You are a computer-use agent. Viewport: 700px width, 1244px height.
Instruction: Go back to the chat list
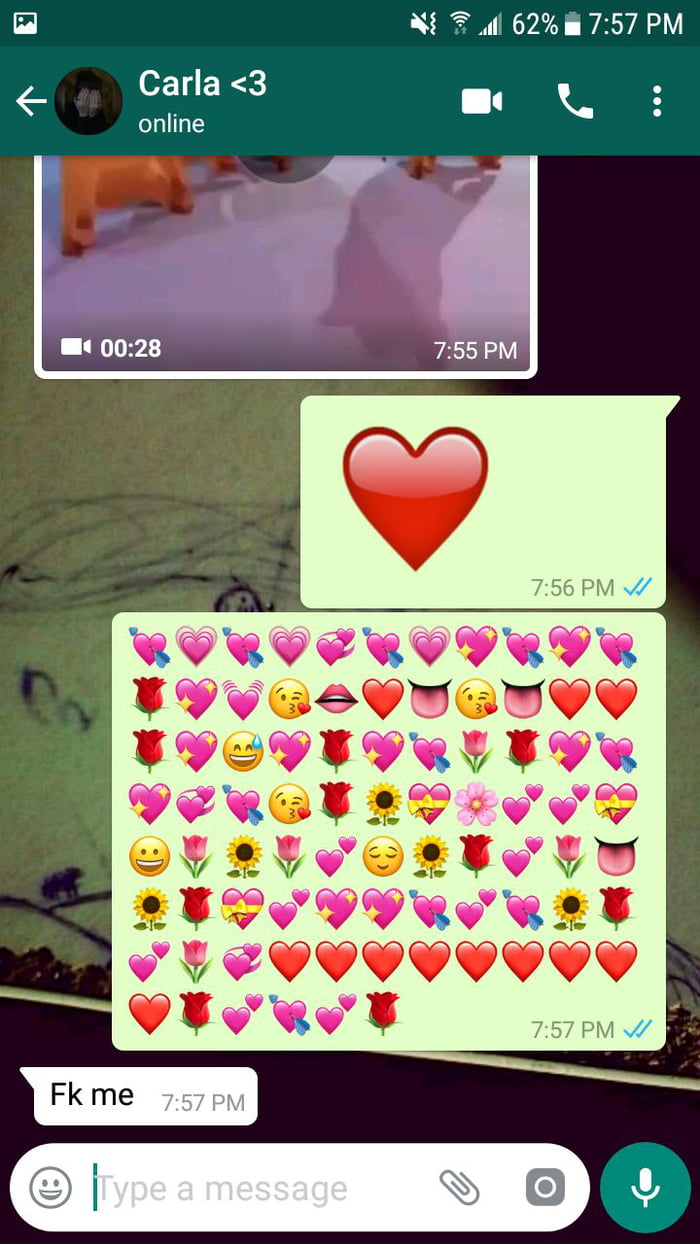[30, 101]
